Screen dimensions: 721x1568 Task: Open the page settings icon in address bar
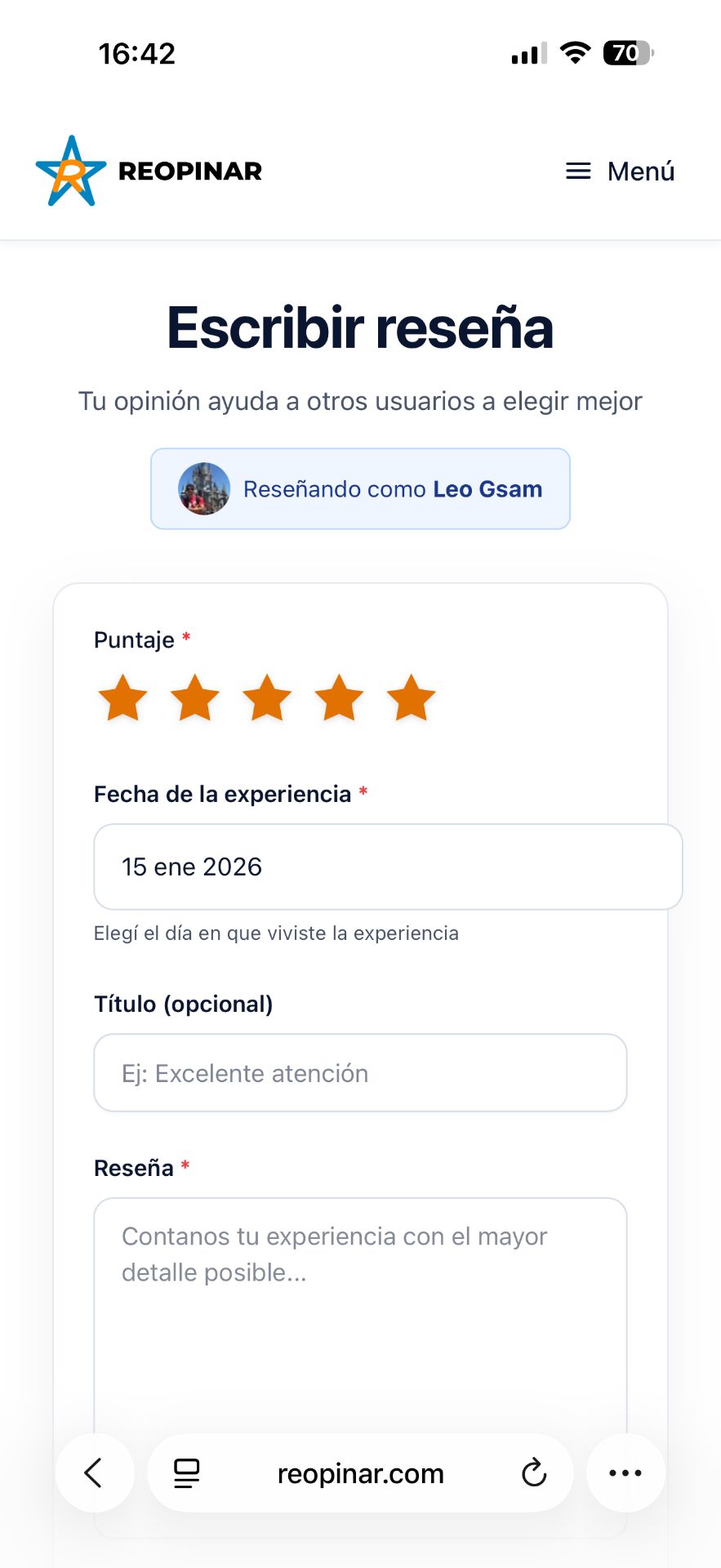point(187,1473)
